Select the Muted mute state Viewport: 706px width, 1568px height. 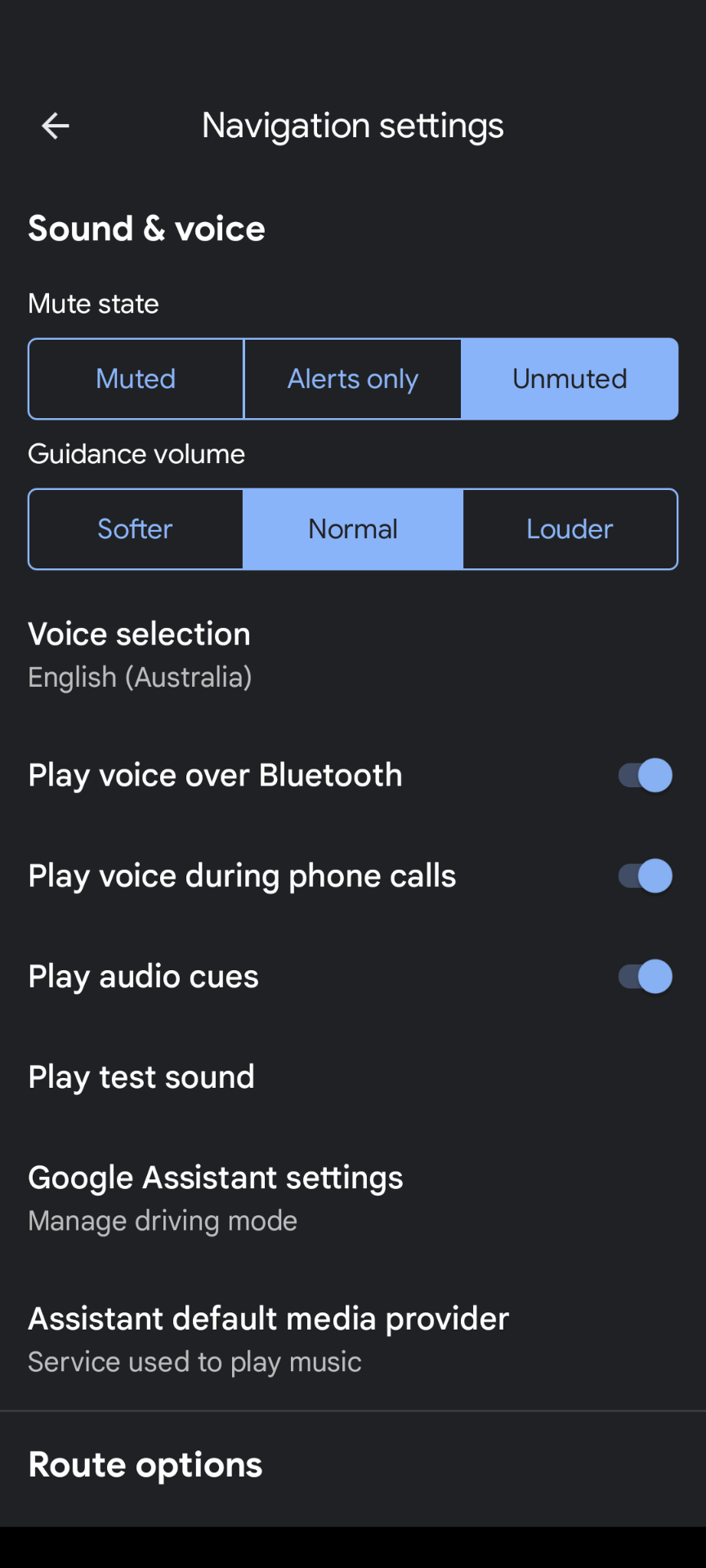pyautogui.click(x=136, y=379)
